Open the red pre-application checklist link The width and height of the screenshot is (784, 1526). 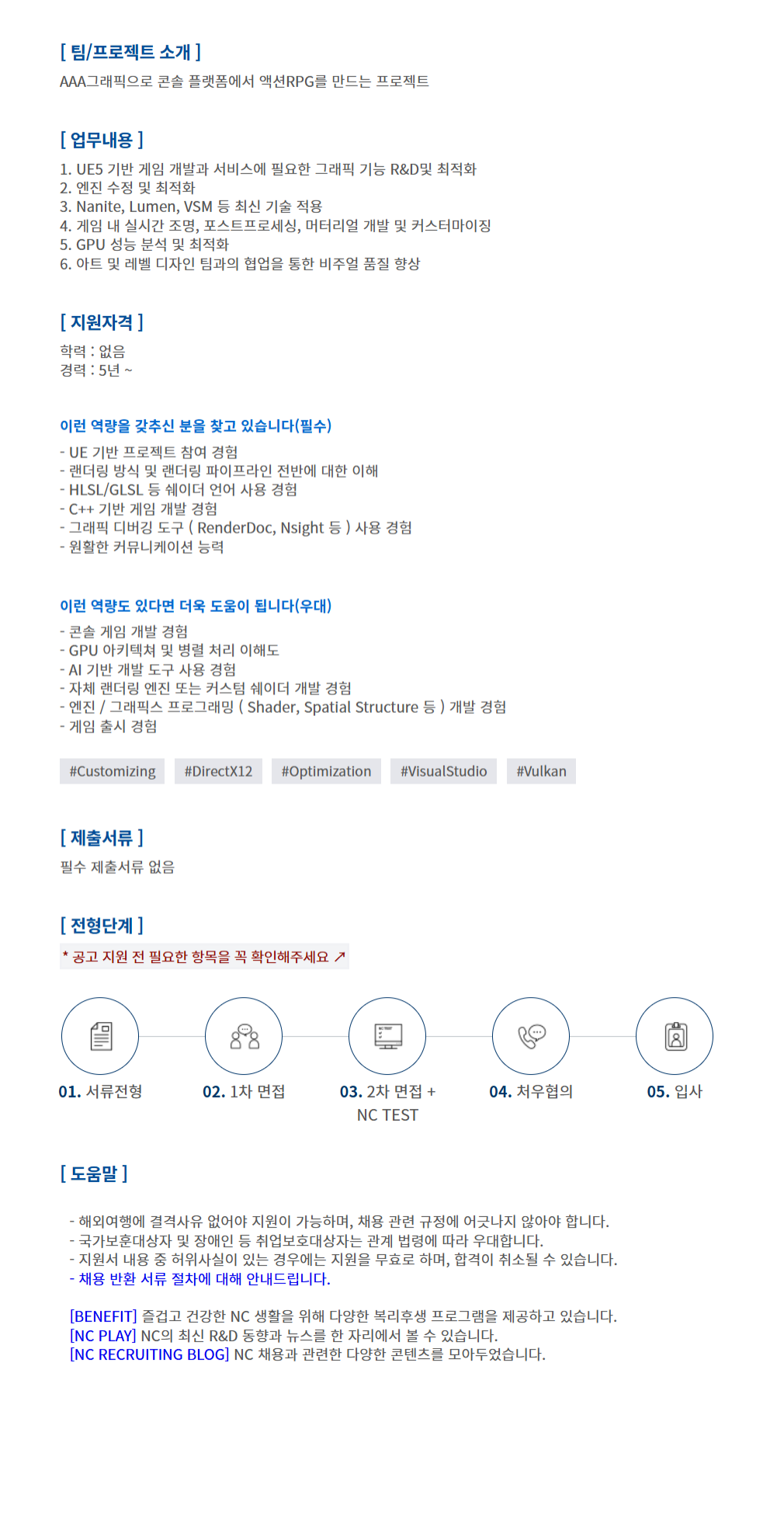click(204, 957)
